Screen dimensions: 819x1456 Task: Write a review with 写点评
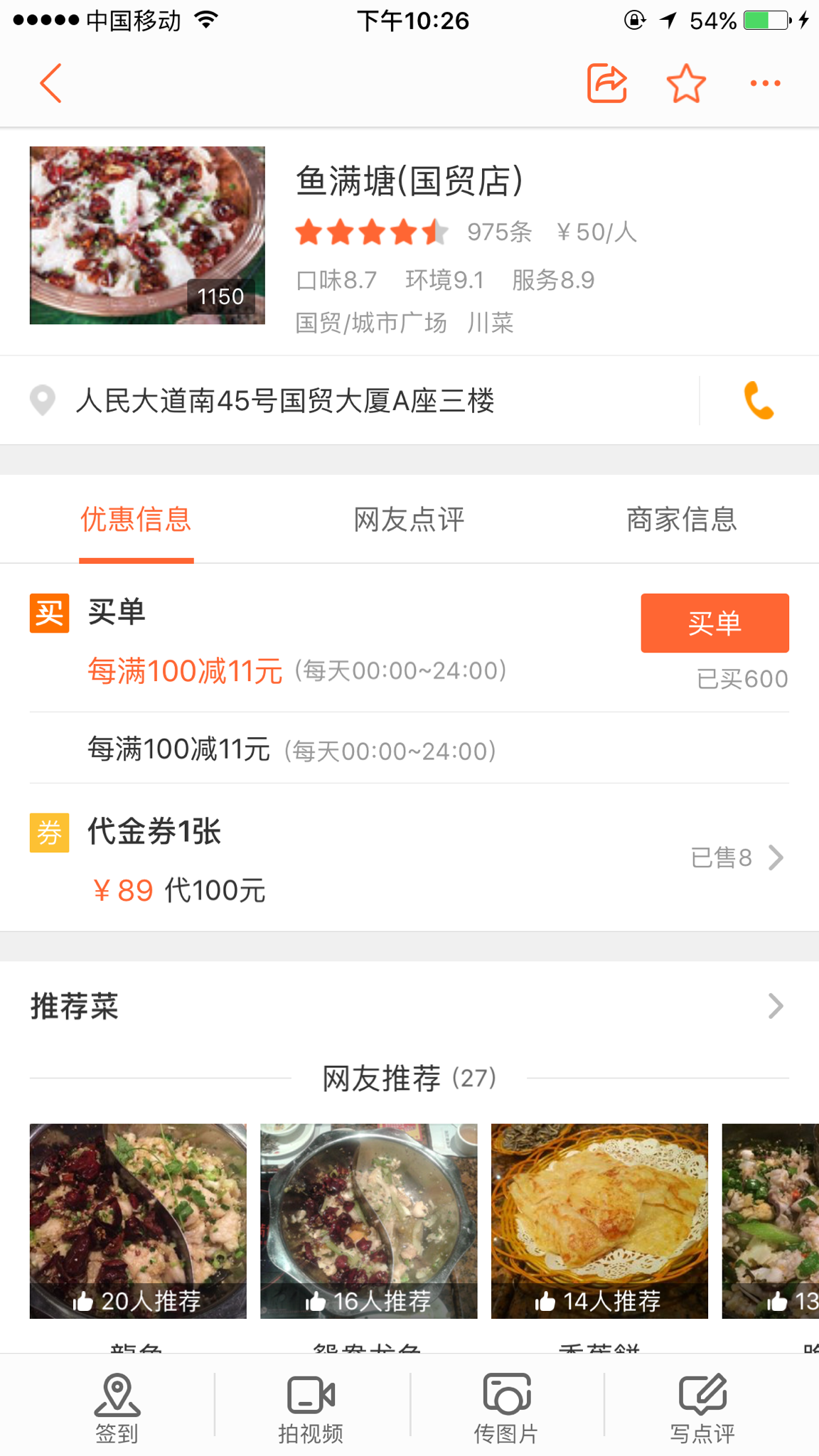[x=702, y=1408]
